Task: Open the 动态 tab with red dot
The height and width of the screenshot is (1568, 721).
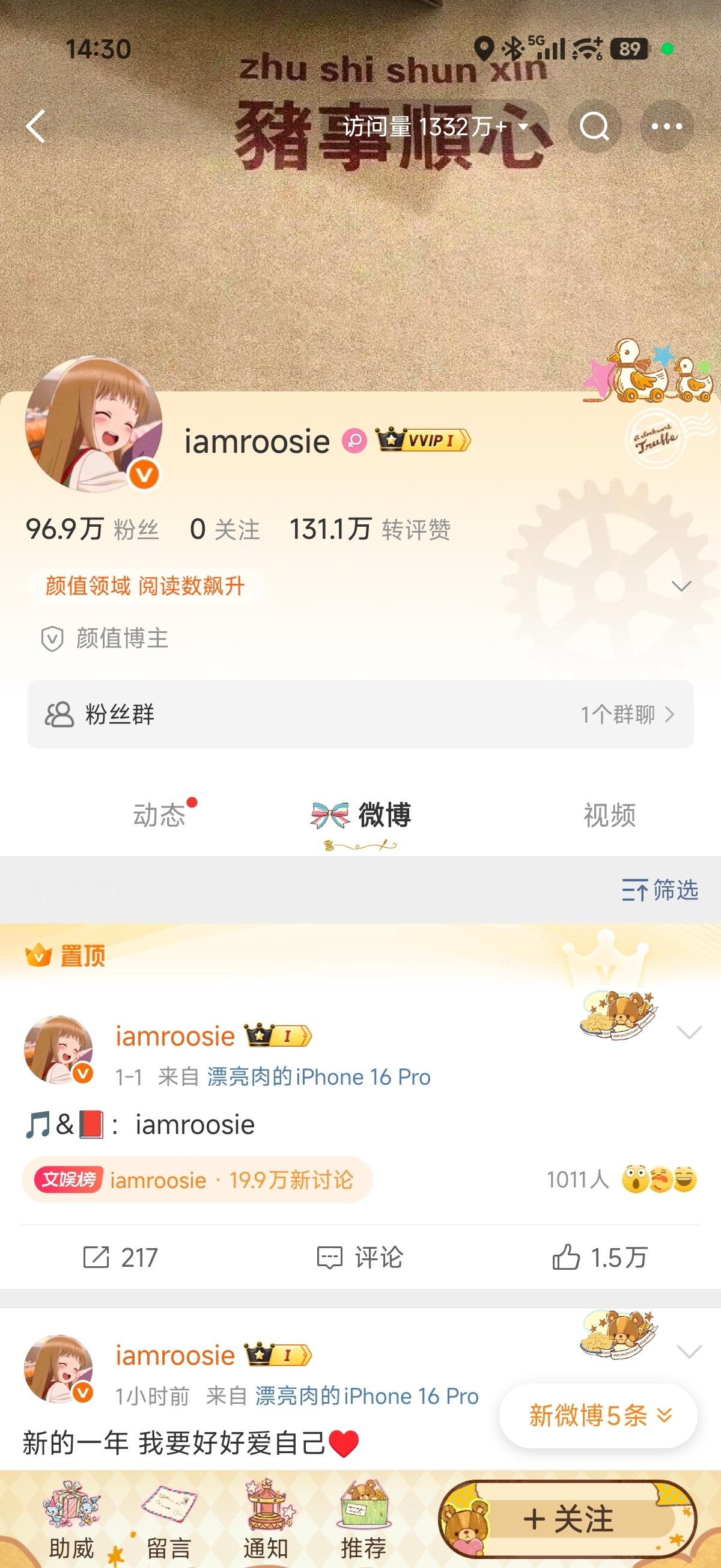Action: [x=160, y=816]
